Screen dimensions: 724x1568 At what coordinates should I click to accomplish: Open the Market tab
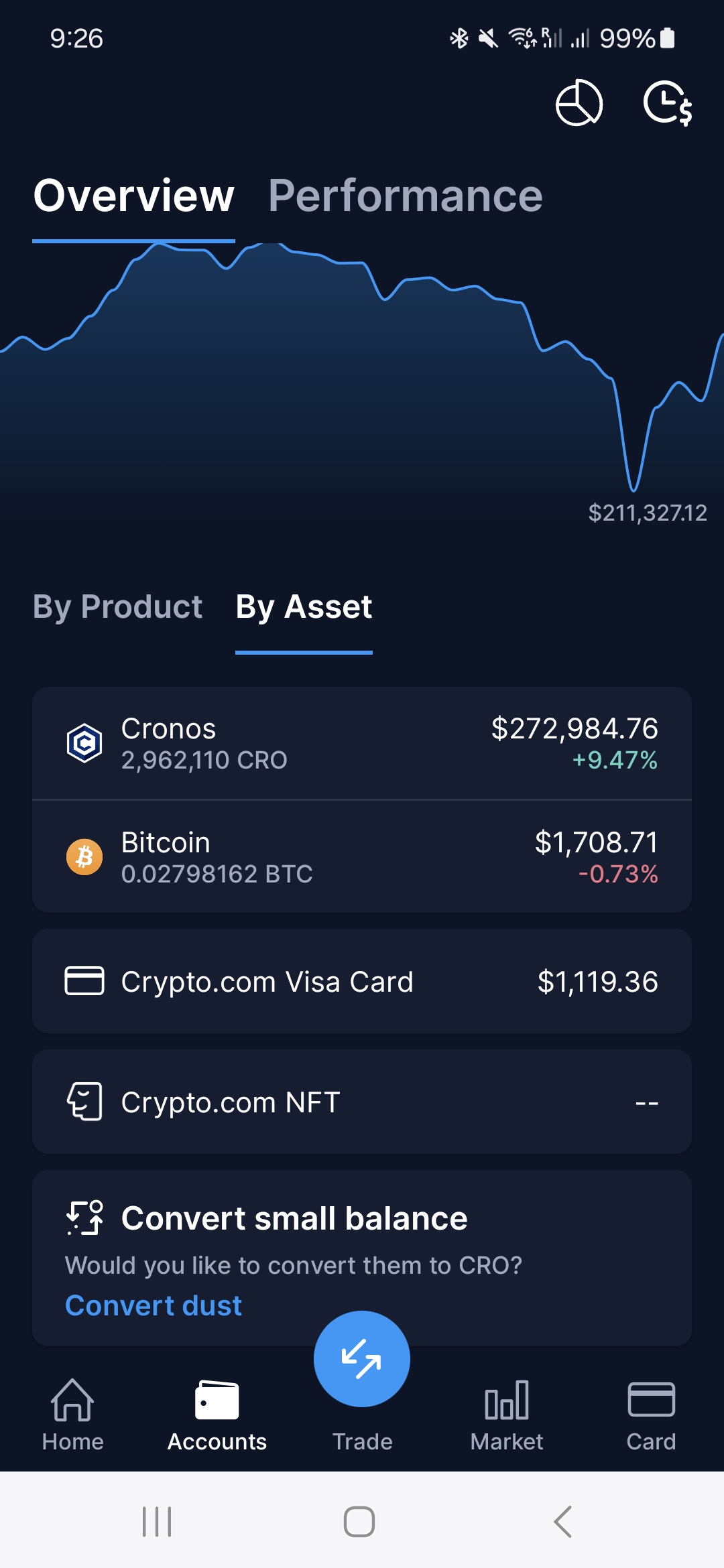(x=507, y=1415)
